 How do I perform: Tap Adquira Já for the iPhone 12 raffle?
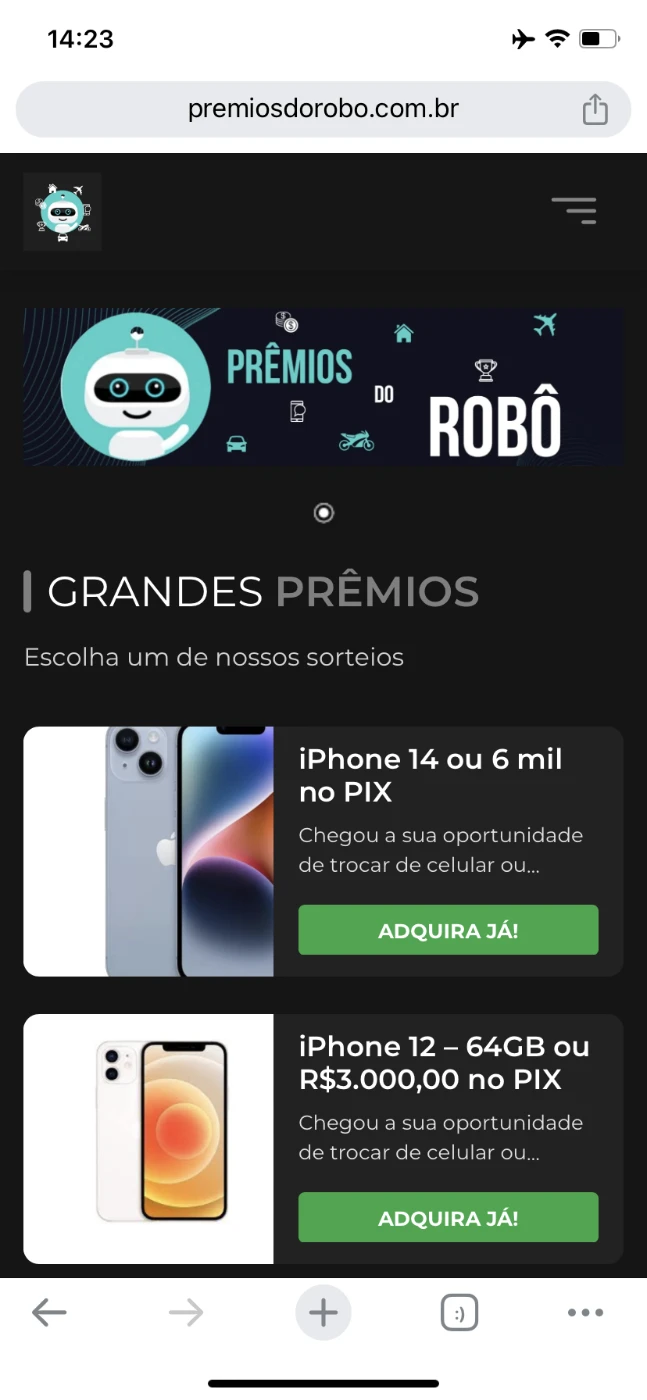[x=448, y=1217]
